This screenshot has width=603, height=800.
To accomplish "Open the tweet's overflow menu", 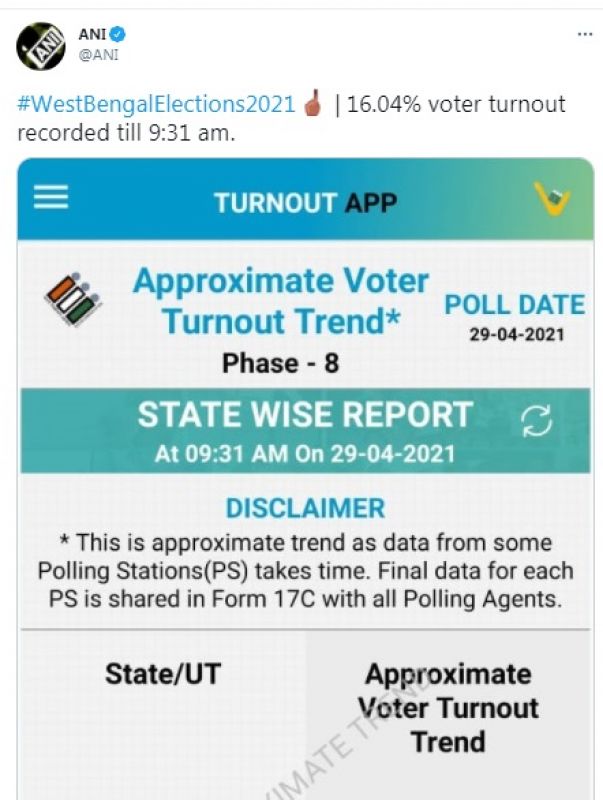I will pyautogui.click(x=584, y=33).
